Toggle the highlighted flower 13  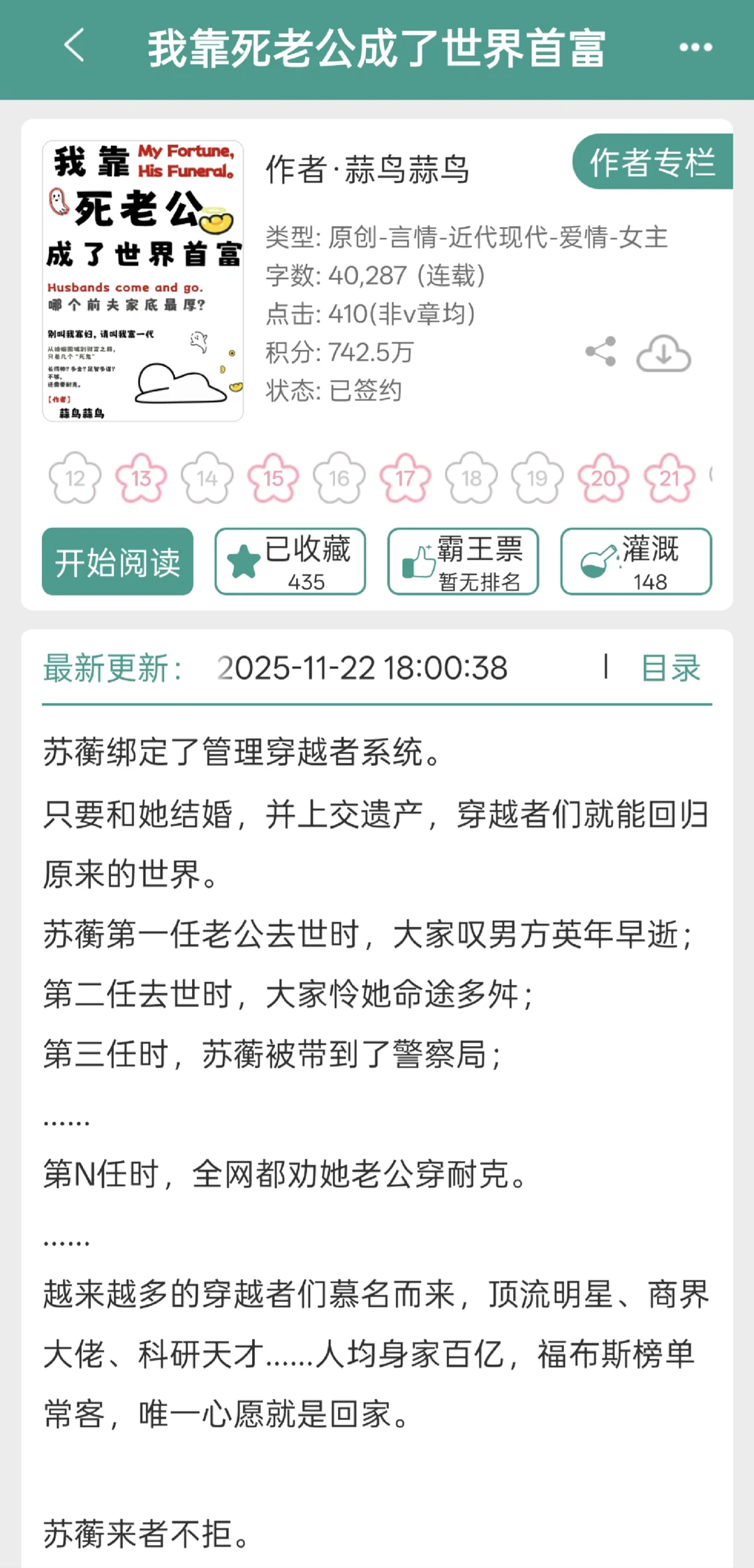[141, 478]
